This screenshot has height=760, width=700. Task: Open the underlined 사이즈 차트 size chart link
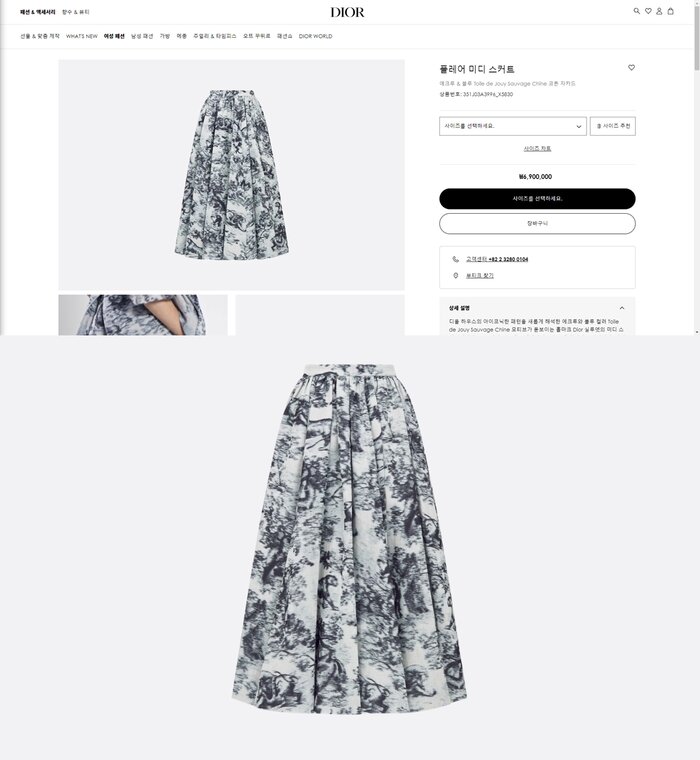[537, 148]
